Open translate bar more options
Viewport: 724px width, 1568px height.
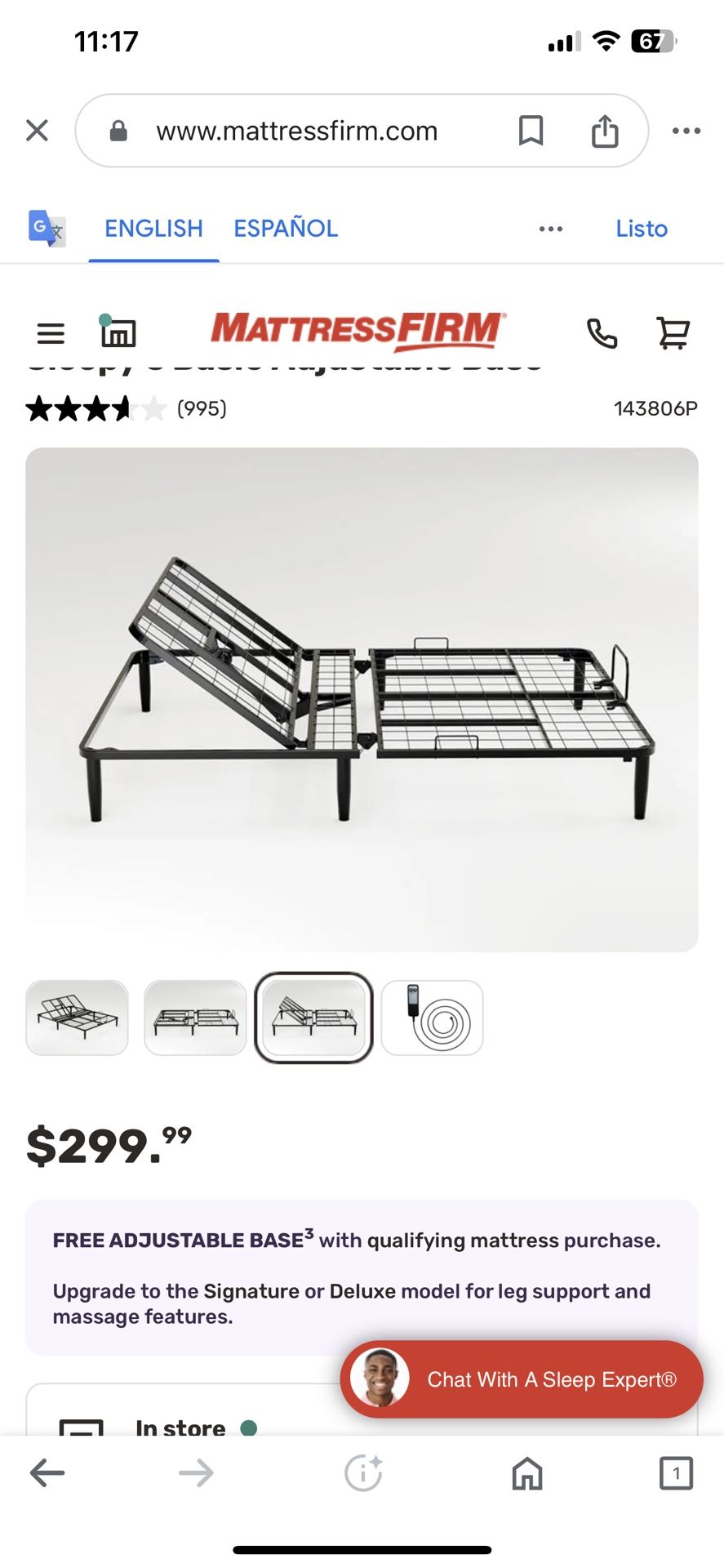[x=551, y=229]
